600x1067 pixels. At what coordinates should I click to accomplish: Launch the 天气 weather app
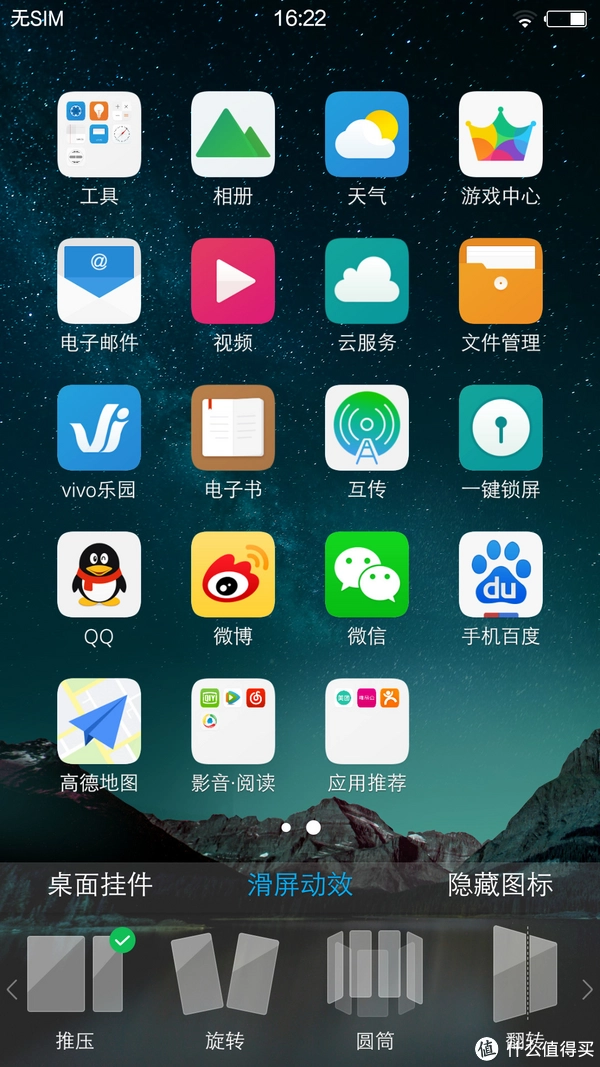pos(367,135)
